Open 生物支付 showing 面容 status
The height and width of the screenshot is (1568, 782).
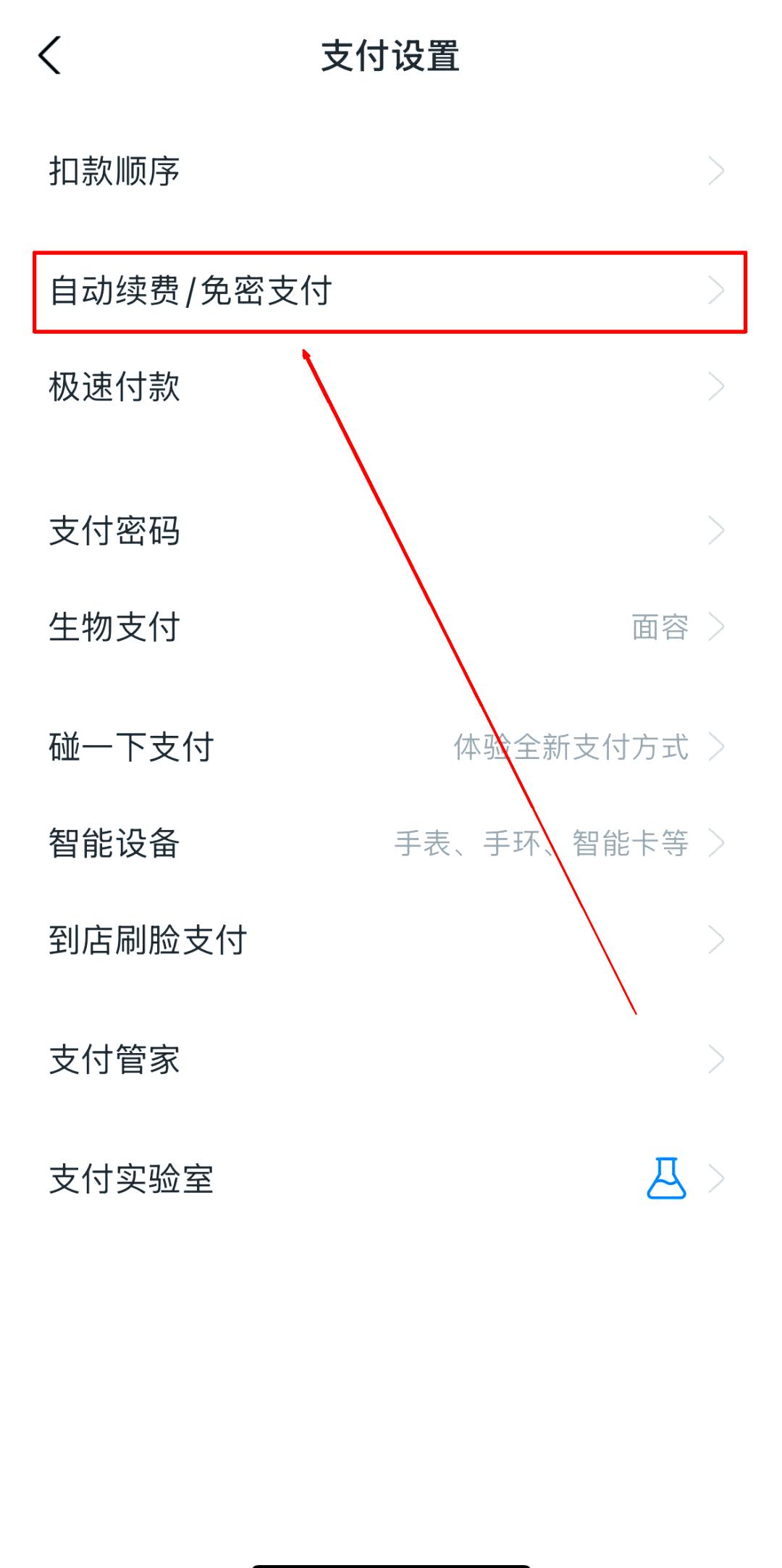[112, 627]
